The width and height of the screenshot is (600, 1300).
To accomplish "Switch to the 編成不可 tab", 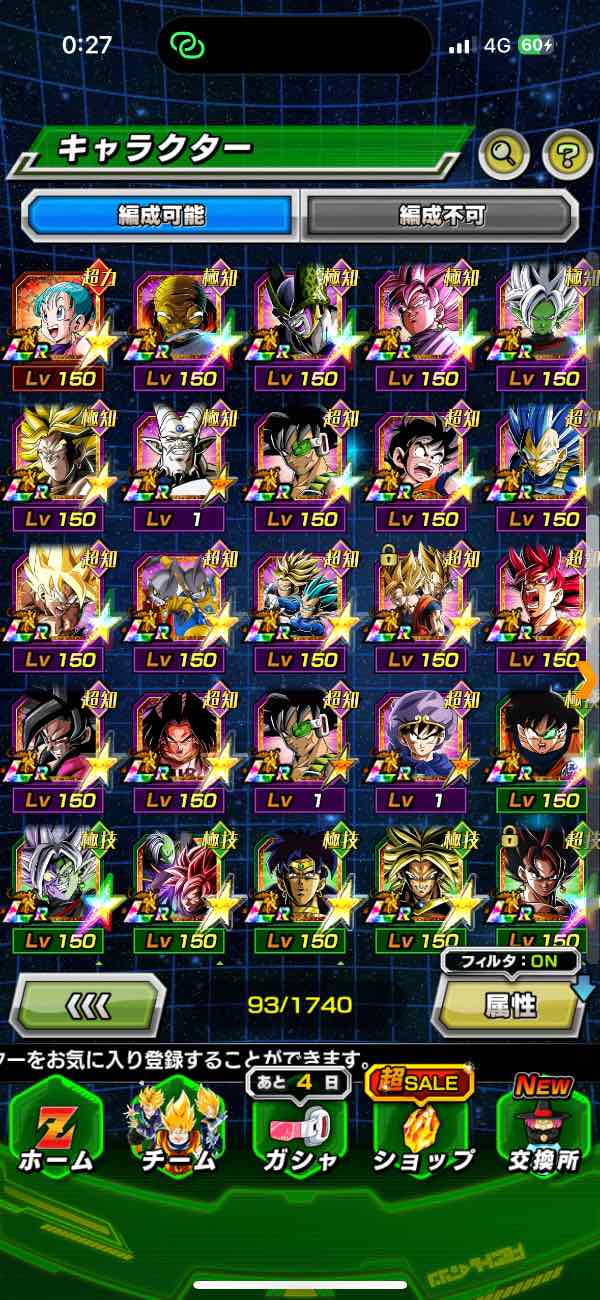I will 441,214.
